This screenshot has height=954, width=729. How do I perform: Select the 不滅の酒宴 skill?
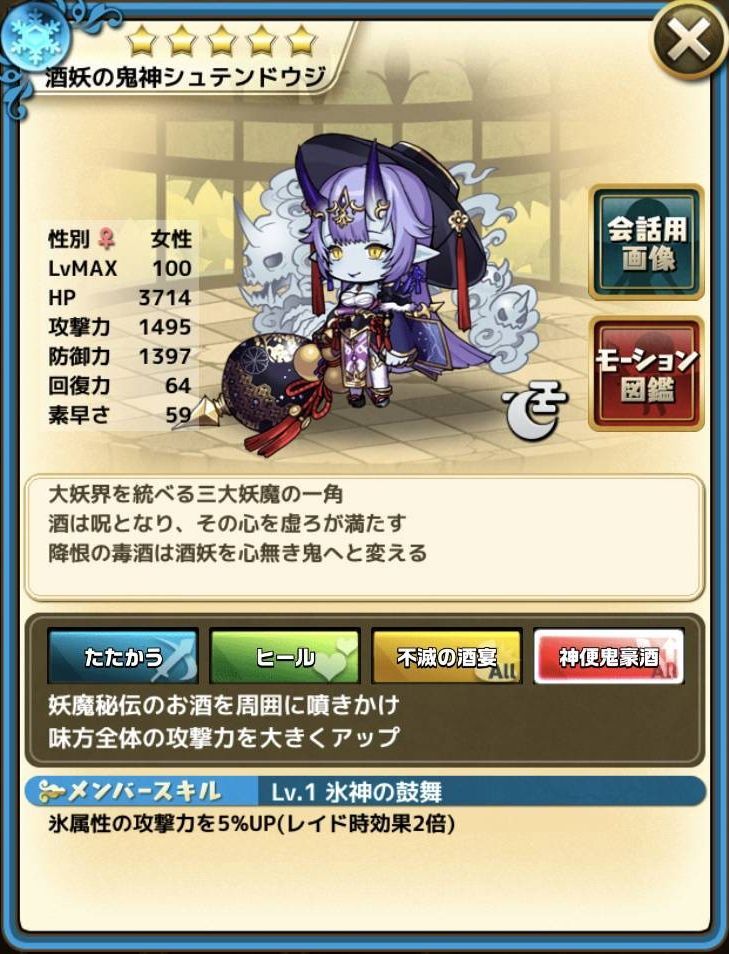point(446,656)
